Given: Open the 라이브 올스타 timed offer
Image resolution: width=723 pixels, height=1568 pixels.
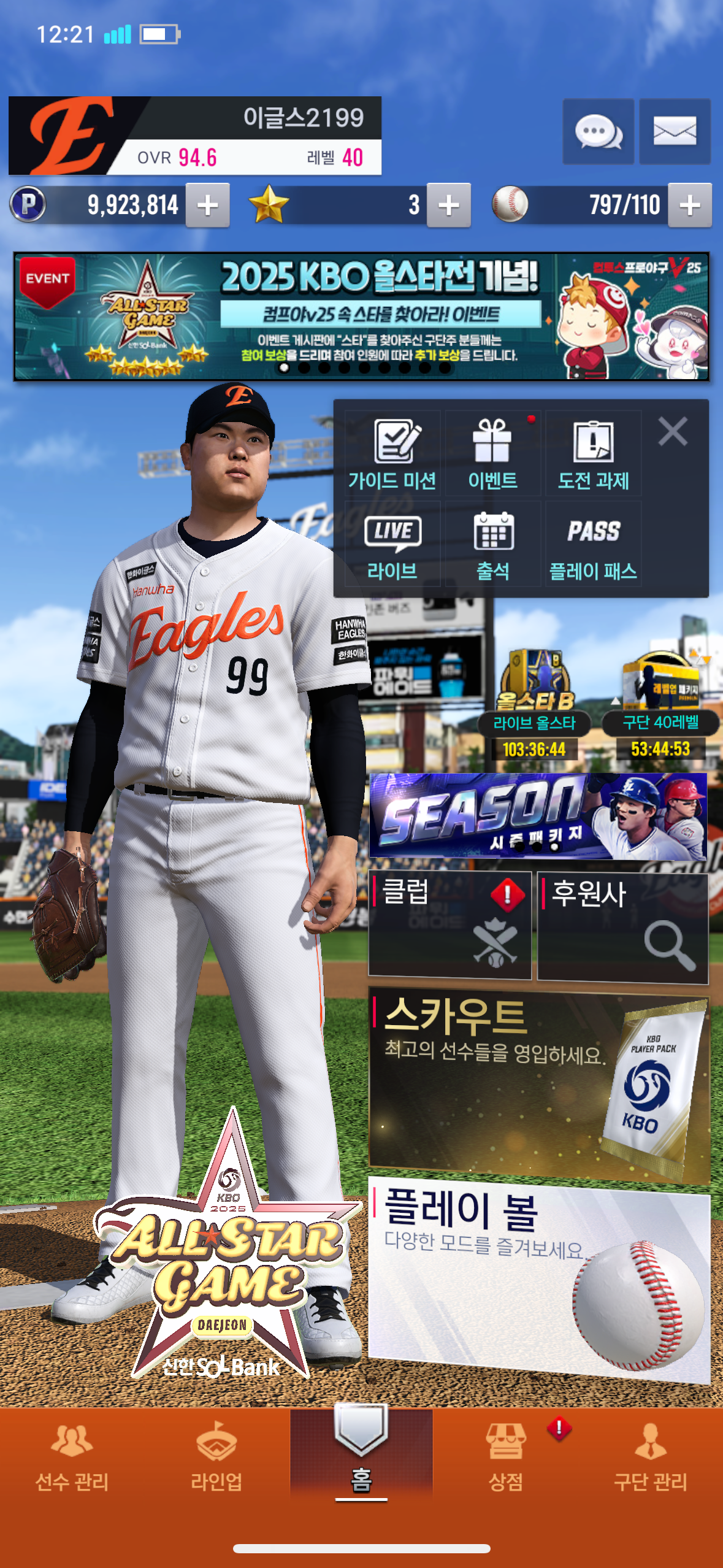Looking at the screenshot, I should click(x=534, y=705).
